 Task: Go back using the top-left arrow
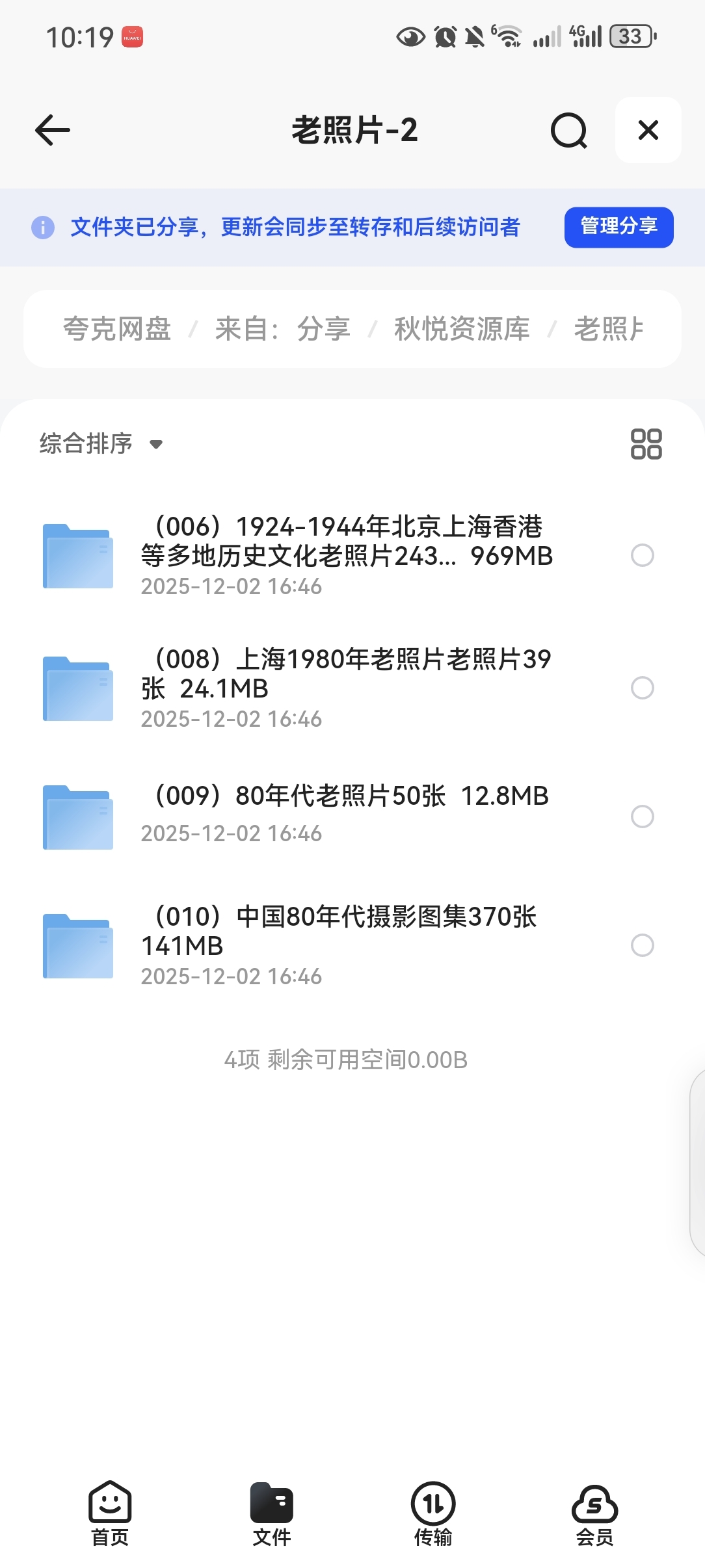click(53, 130)
